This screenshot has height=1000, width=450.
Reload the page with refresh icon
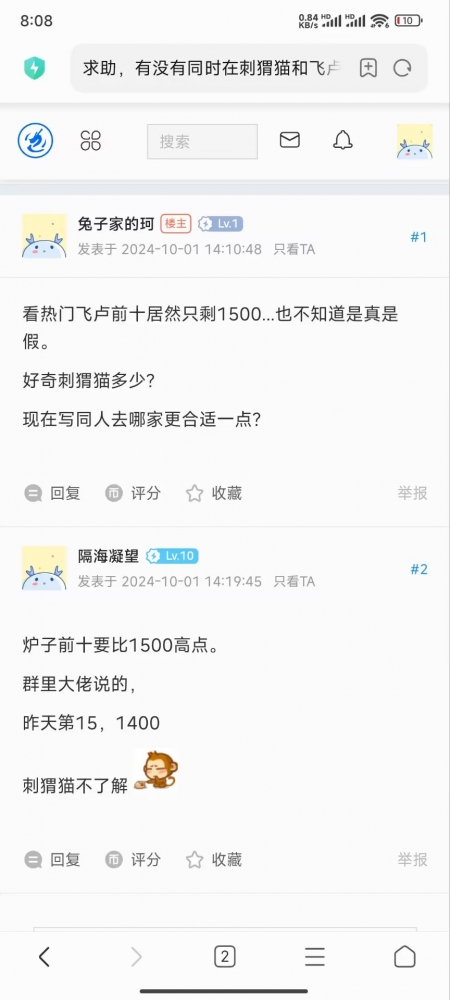point(402,68)
